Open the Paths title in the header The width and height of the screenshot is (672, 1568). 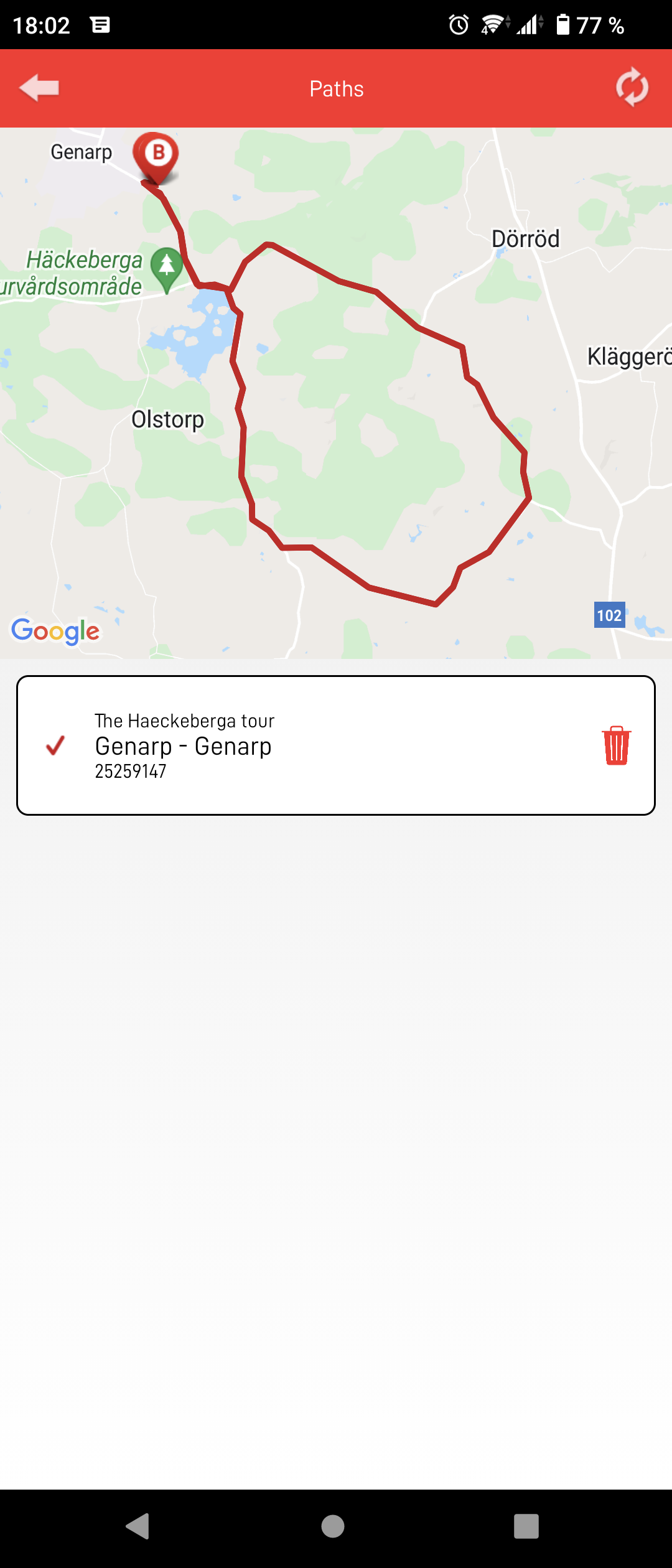[336, 88]
